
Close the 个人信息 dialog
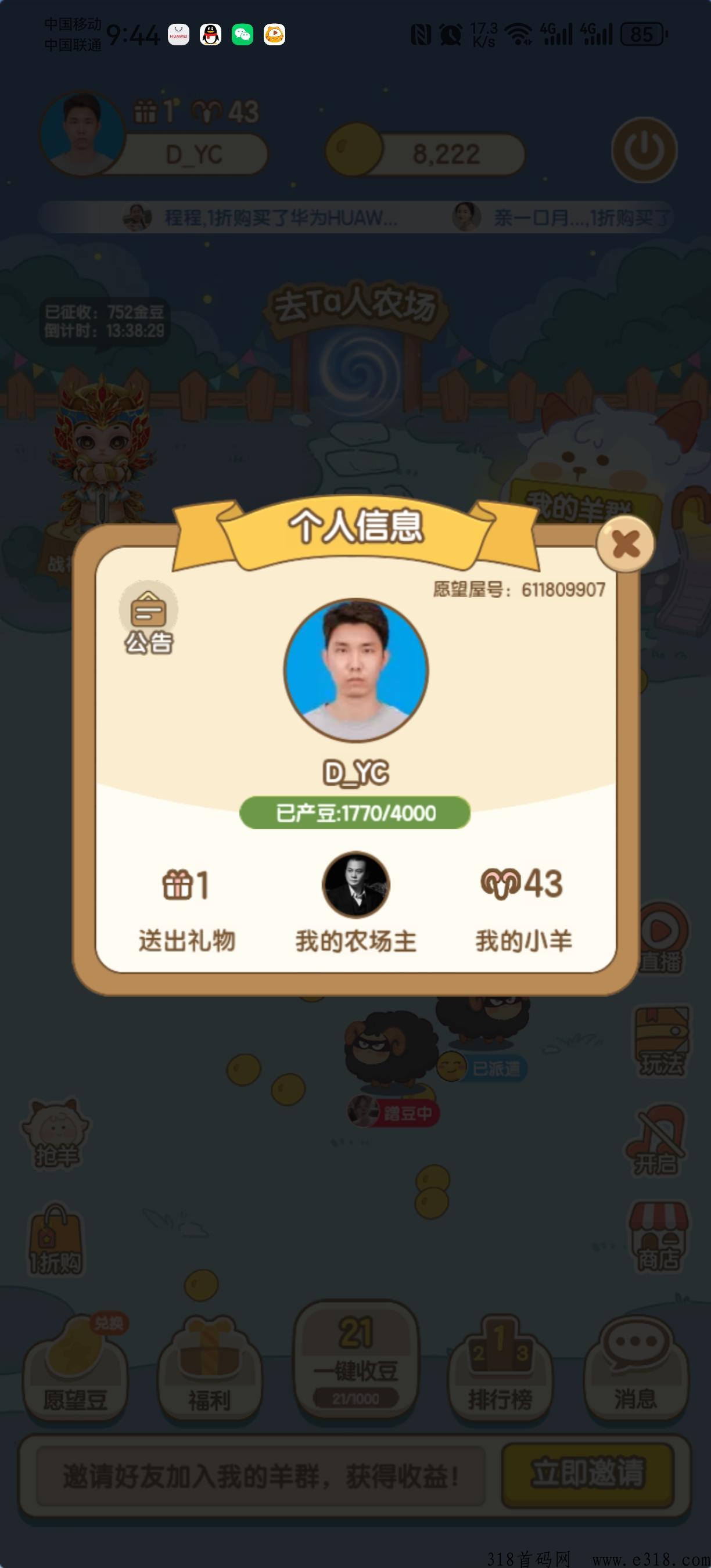[625, 544]
